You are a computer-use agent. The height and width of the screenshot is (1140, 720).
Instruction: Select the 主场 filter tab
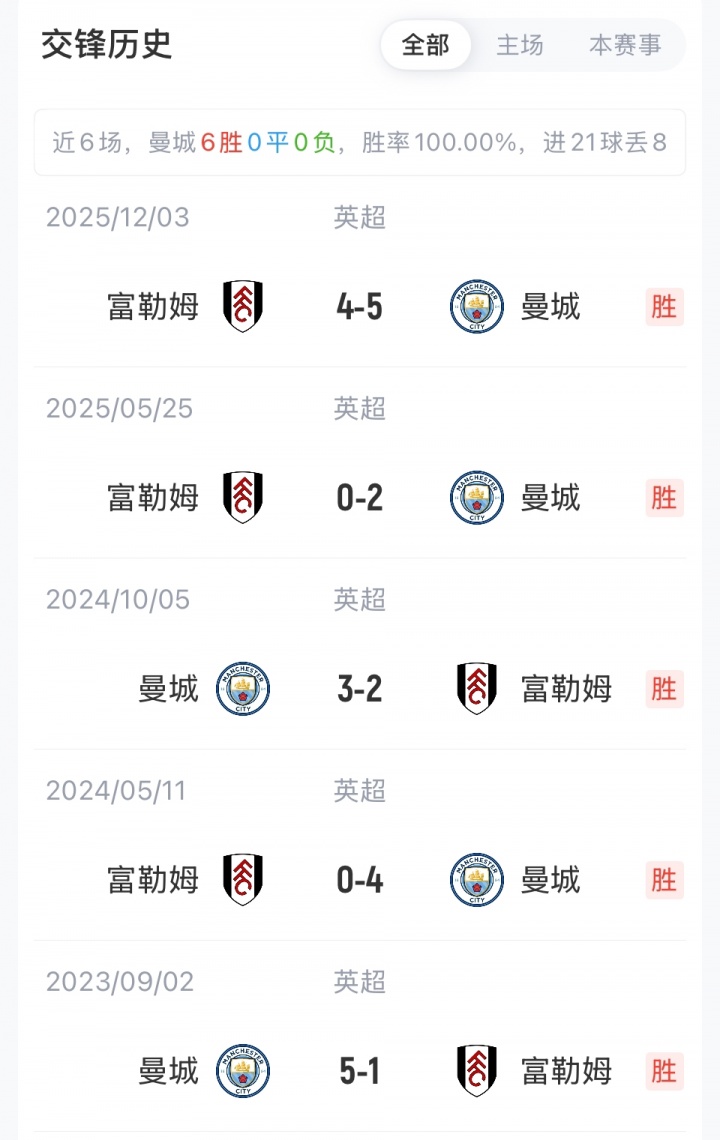click(520, 45)
